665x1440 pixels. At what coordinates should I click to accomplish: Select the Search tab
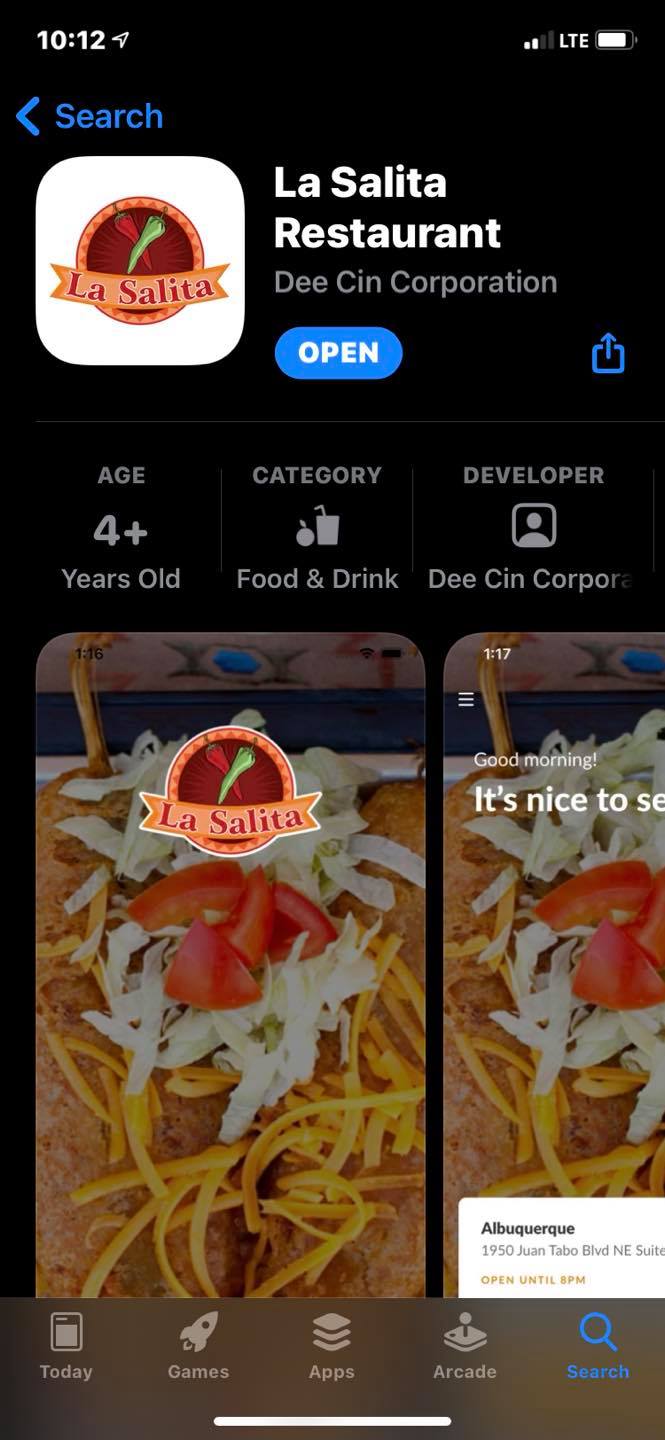coord(597,1346)
